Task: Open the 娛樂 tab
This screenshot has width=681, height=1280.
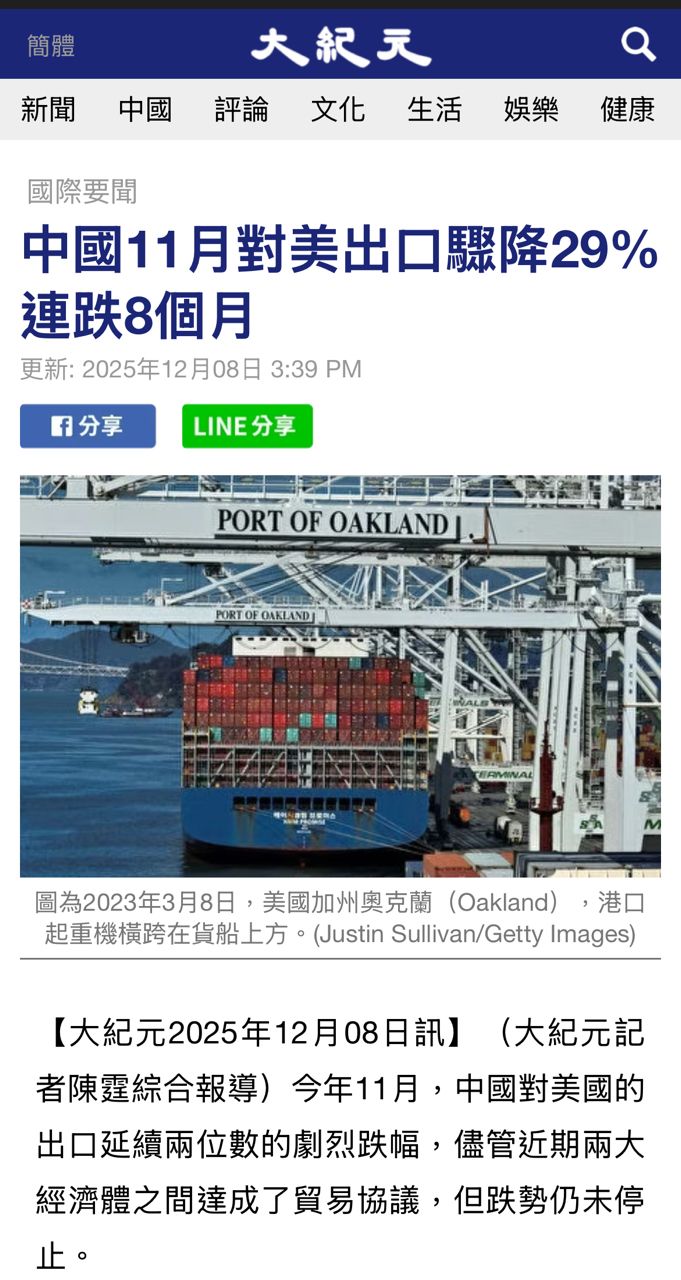Action: pos(531,109)
